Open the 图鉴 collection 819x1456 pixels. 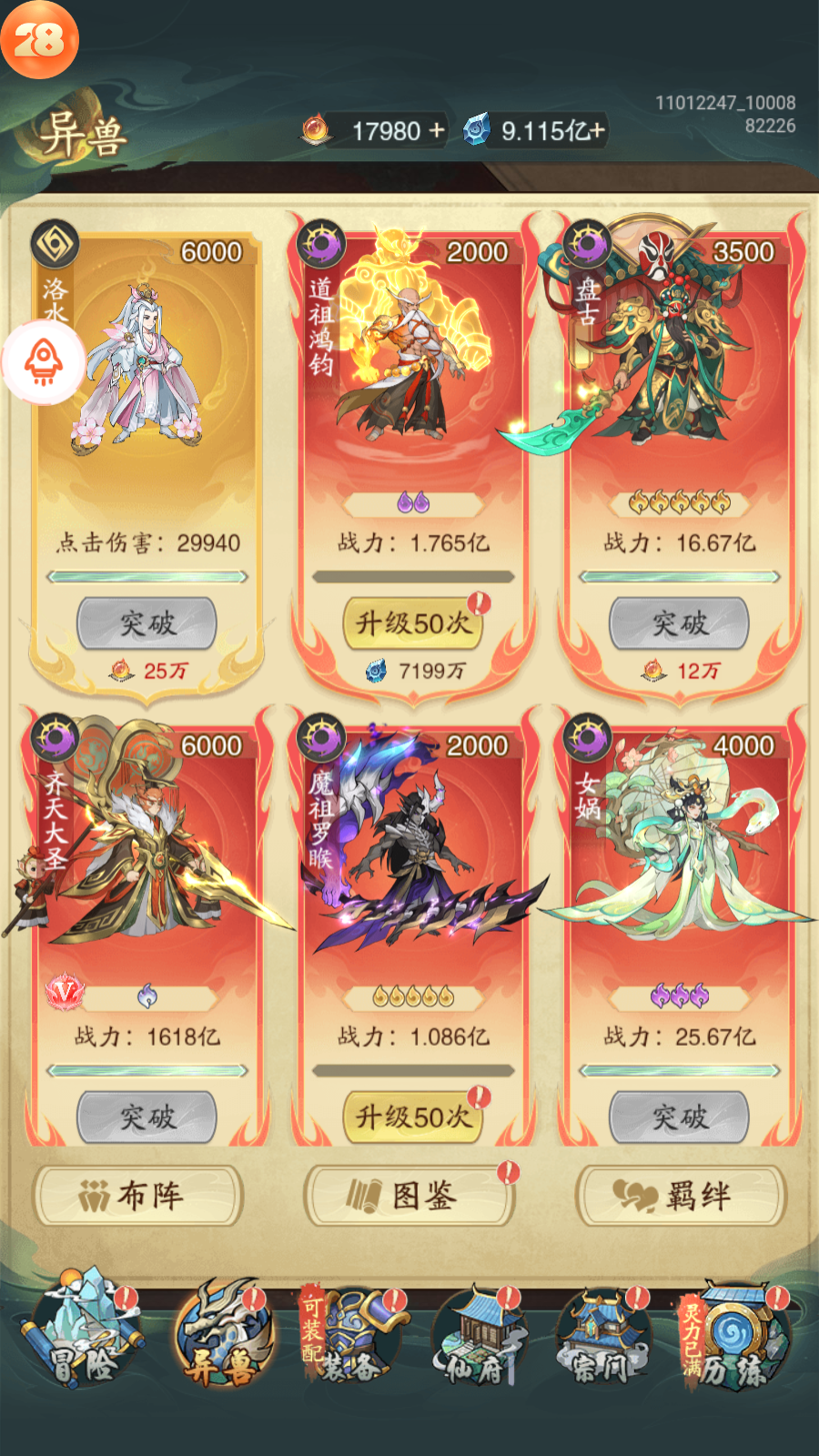point(409,1196)
